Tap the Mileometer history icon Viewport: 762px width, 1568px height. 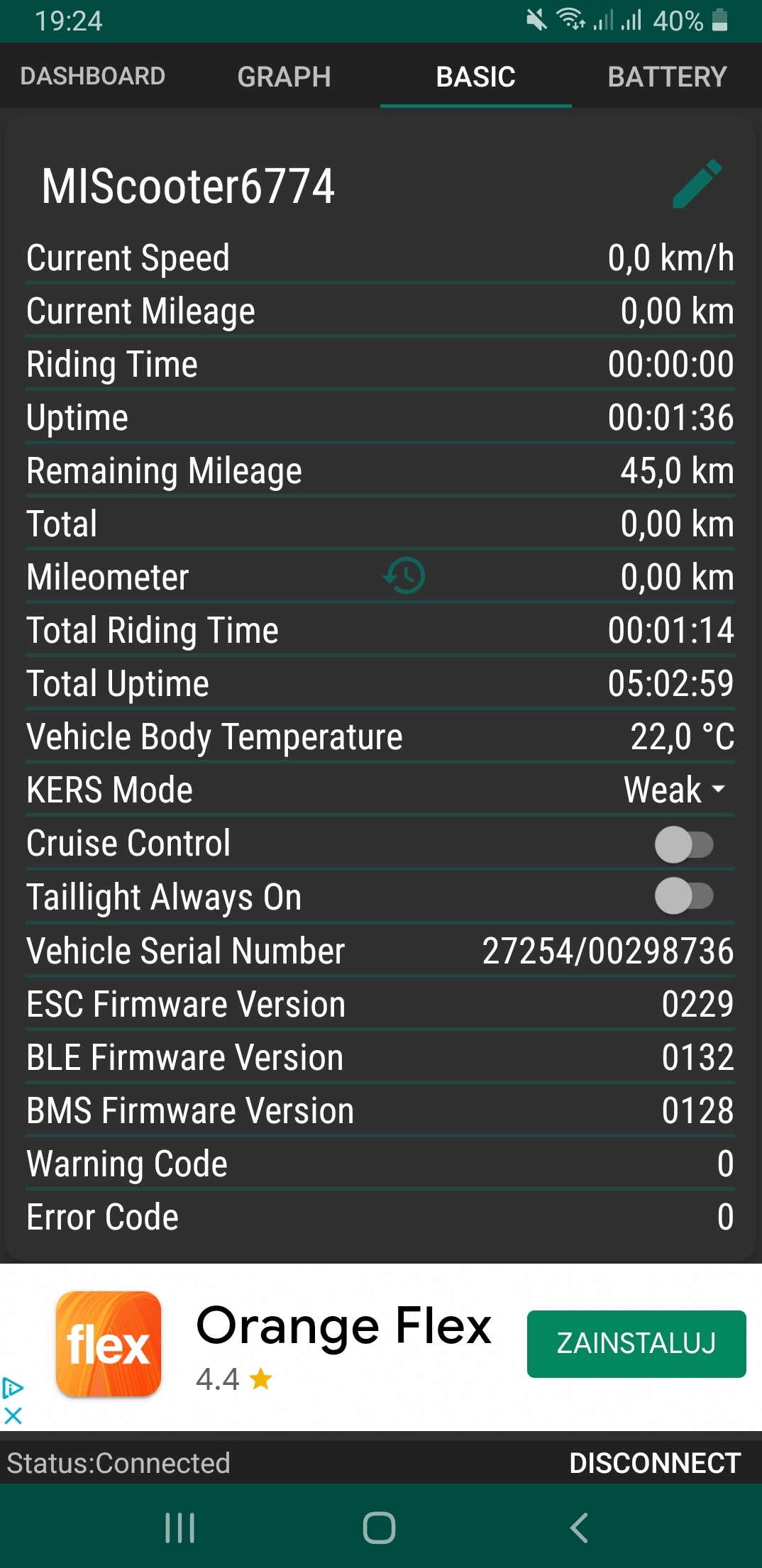click(x=404, y=575)
